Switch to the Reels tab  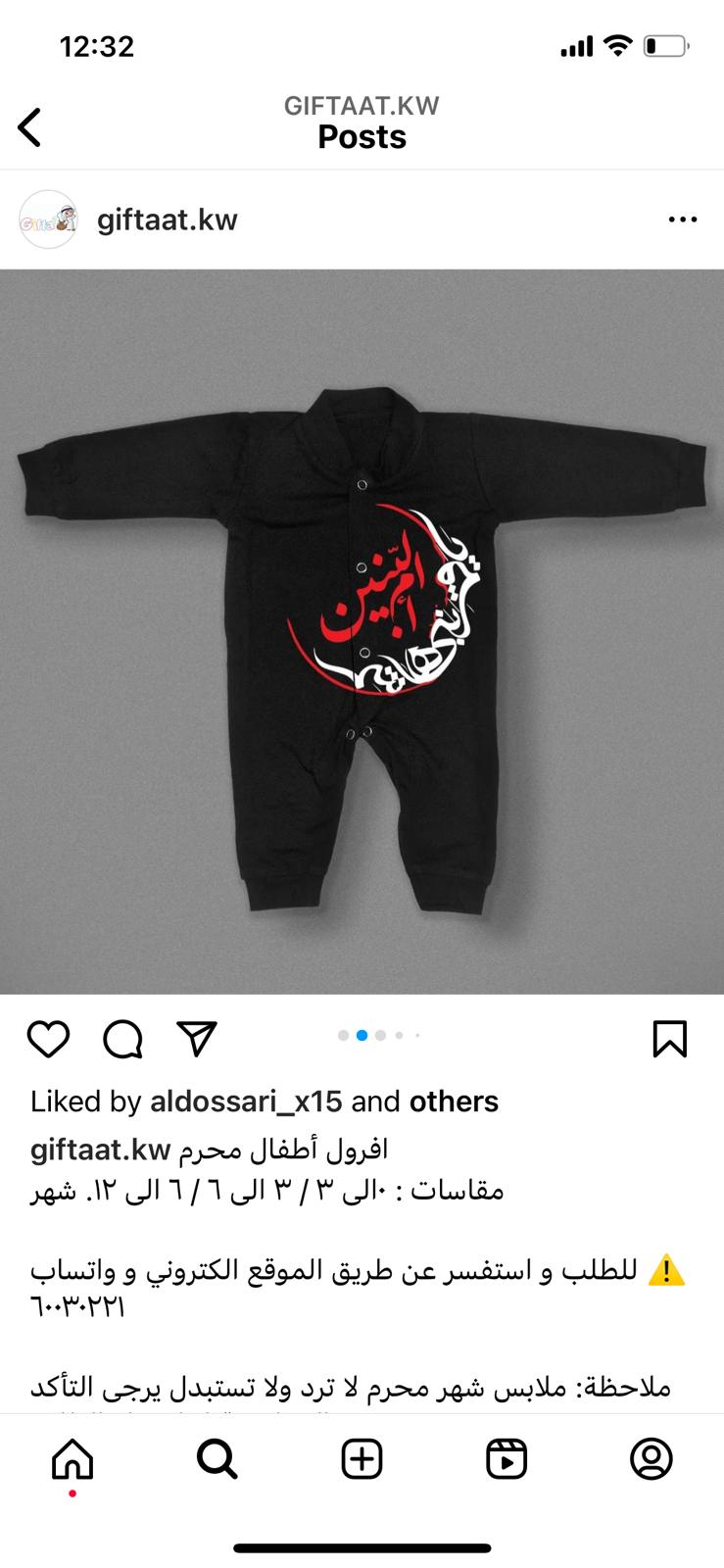pos(507,1459)
